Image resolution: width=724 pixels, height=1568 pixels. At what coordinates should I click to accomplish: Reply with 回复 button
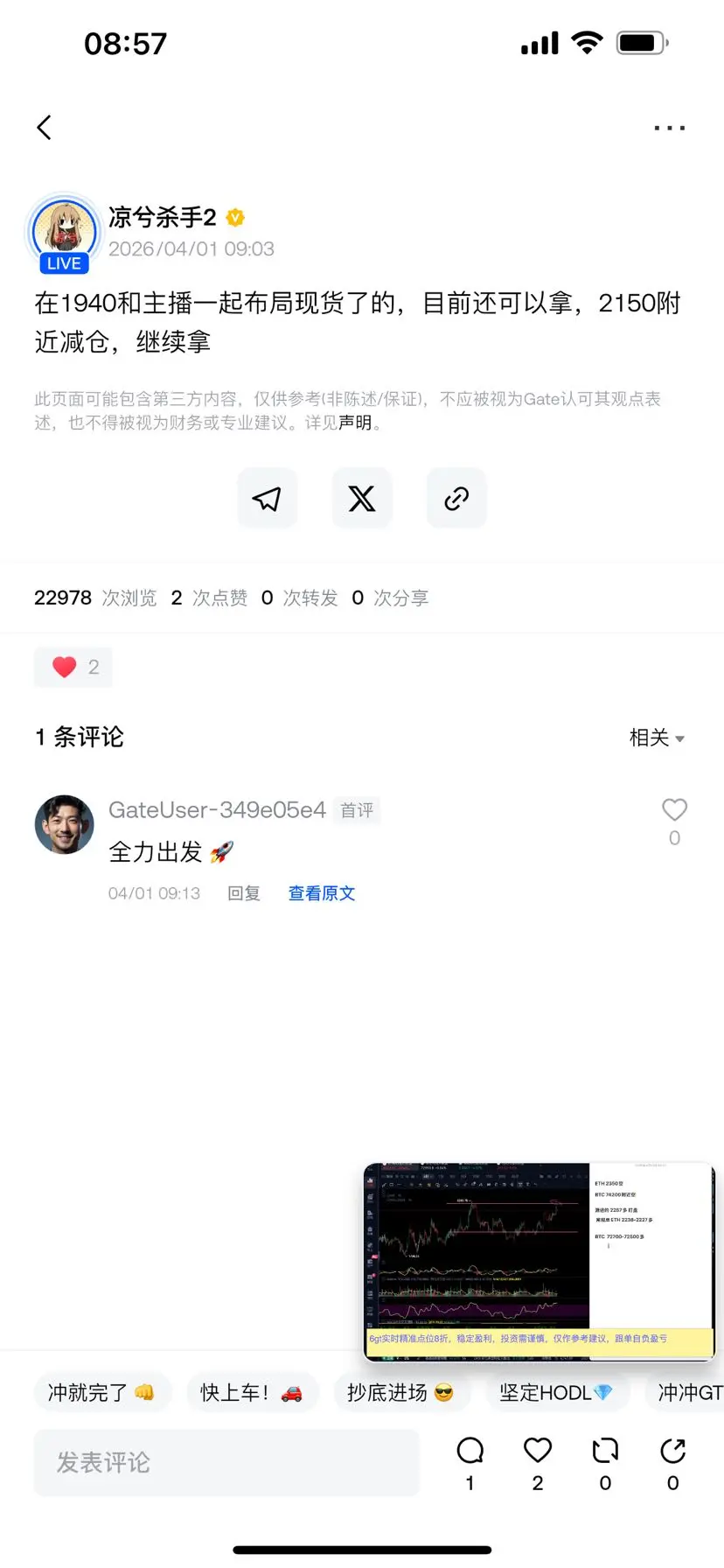(244, 892)
